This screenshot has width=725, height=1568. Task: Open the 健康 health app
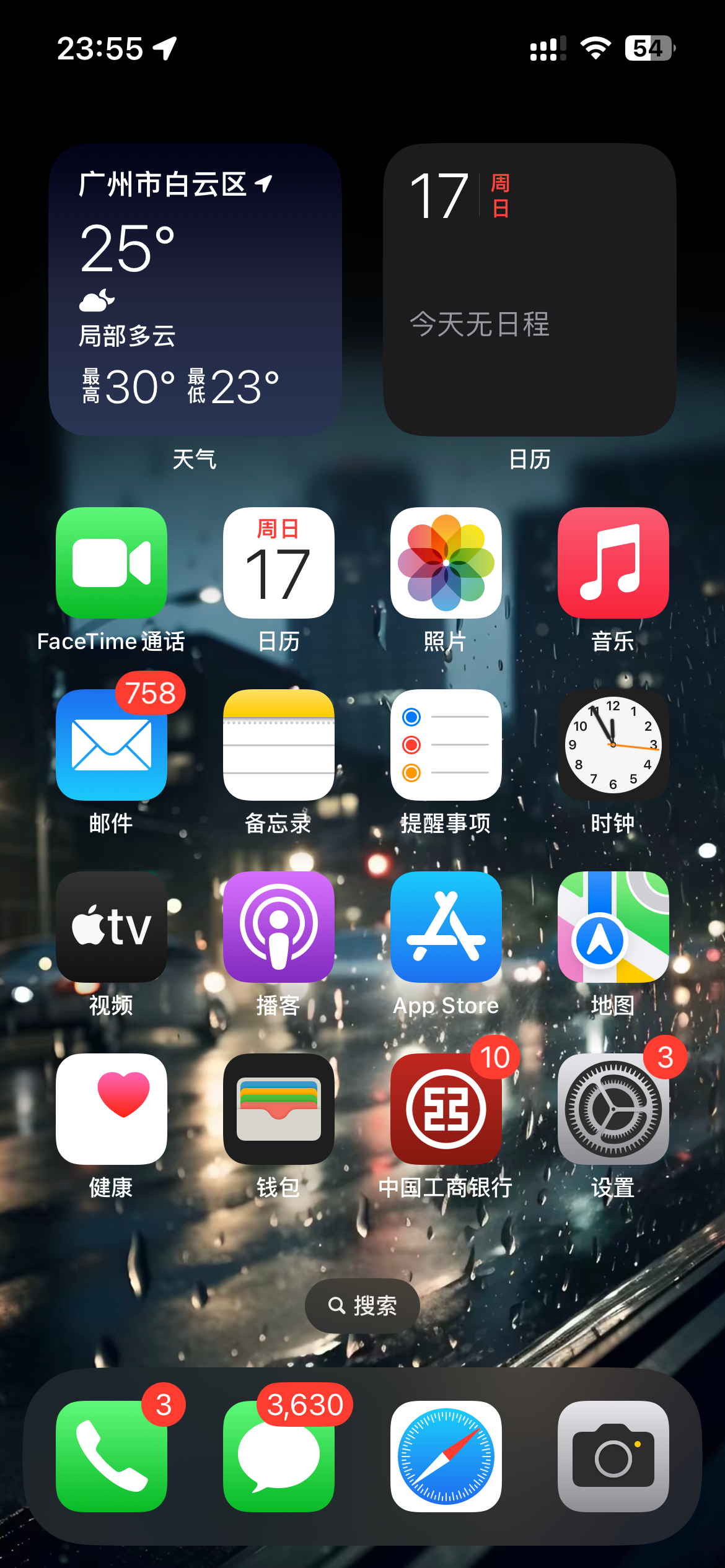click(112, 1108)
